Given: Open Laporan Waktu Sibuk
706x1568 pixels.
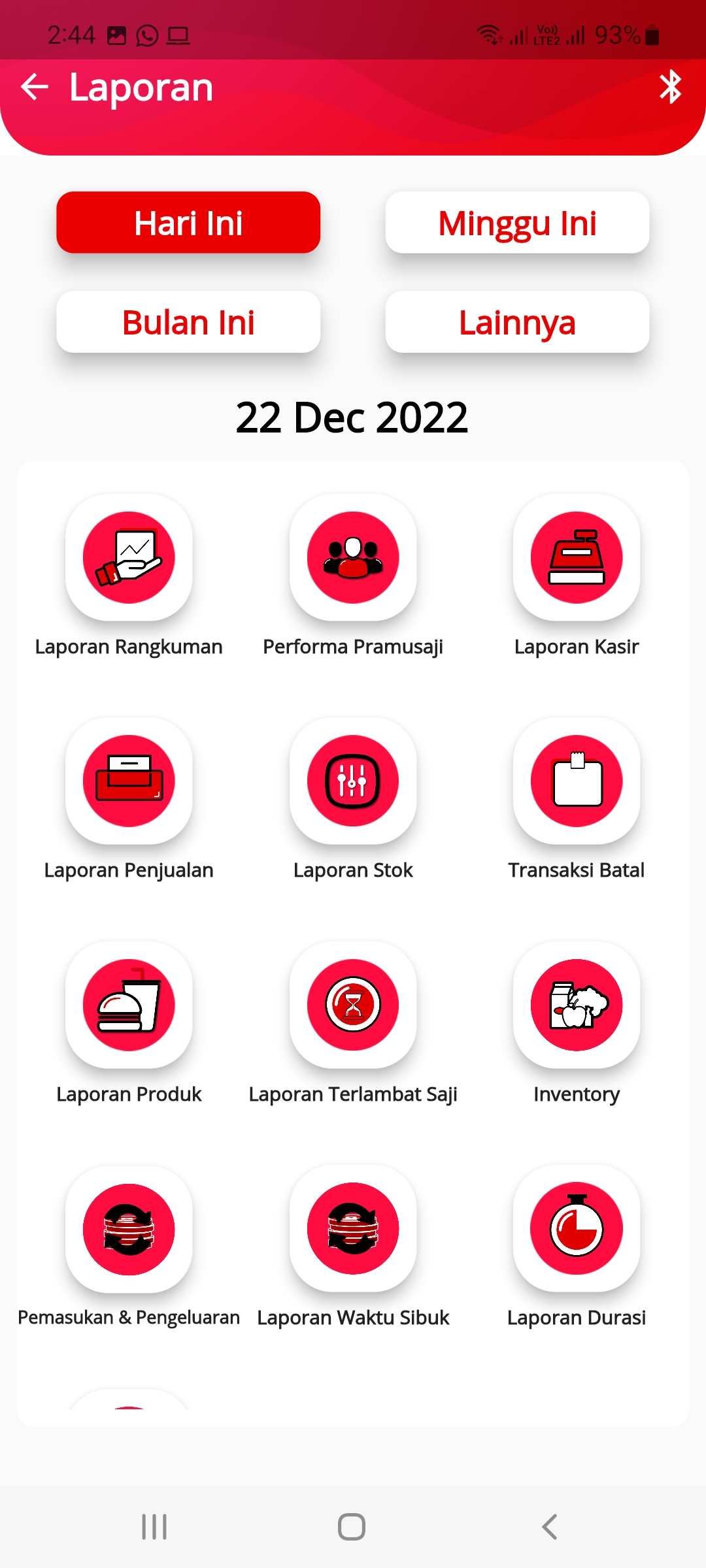Looking at the screenshot, I should click(x=353, y=1229).
